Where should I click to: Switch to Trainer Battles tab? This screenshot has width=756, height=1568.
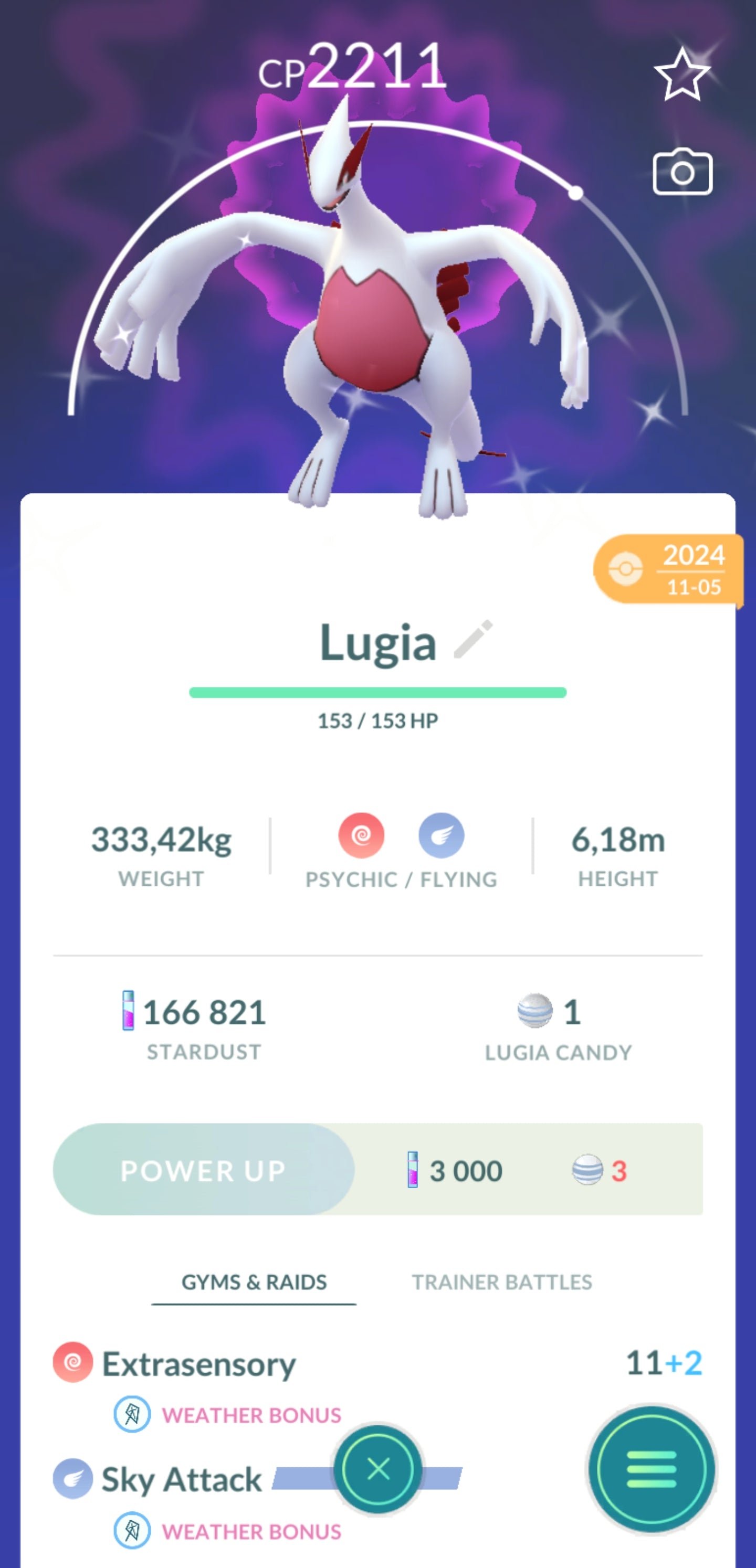[x=501, y=1282]
